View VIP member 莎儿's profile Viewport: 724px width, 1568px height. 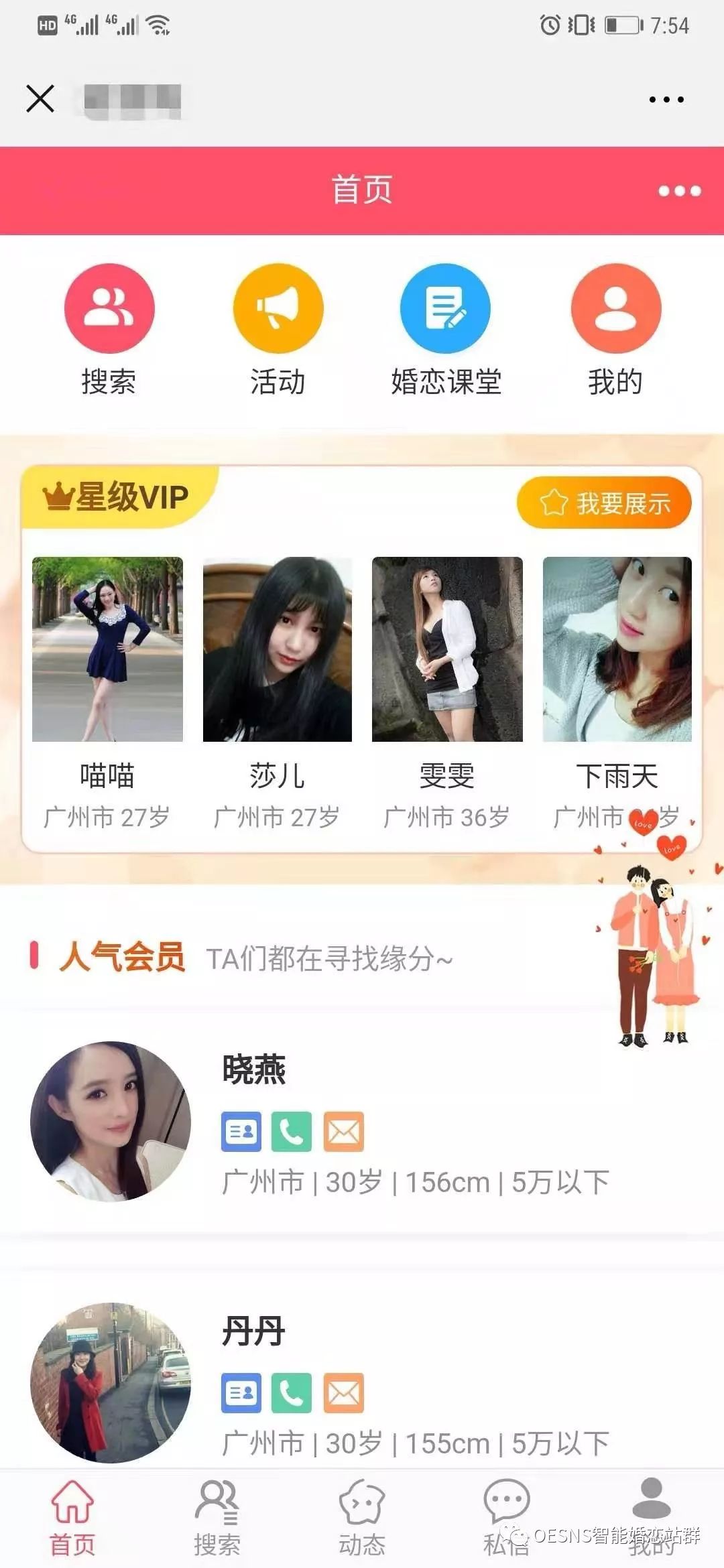[x=278, y=649]
